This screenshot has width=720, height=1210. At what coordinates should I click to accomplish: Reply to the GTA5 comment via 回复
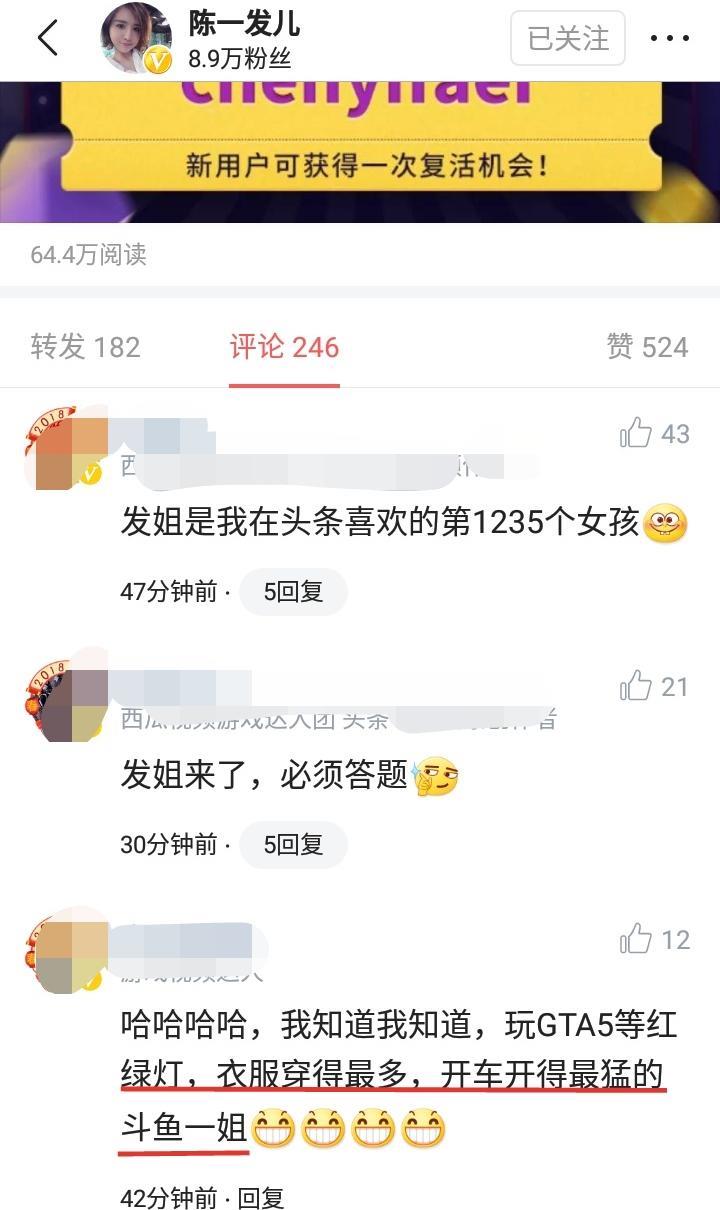261,1197
